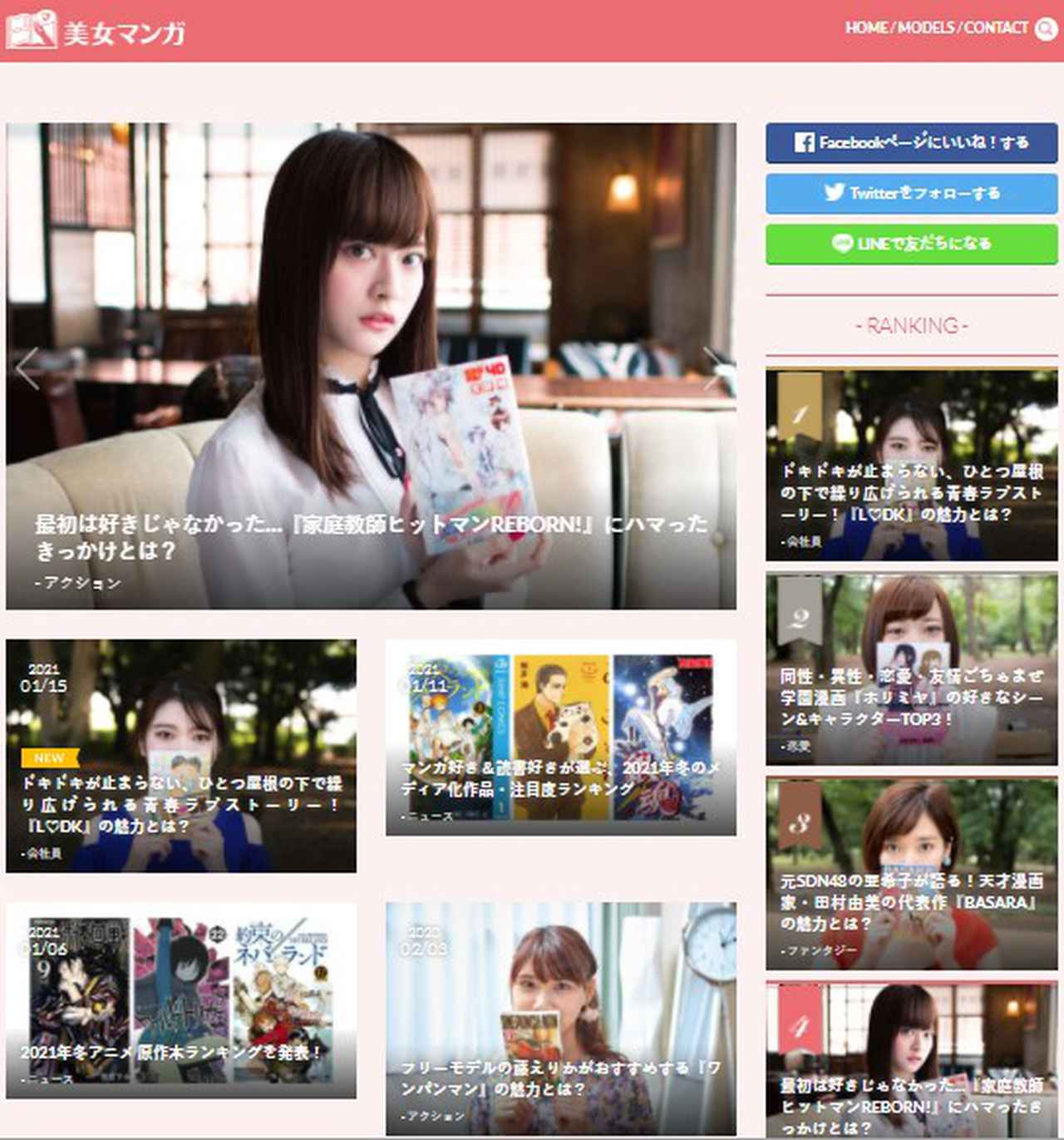Open the MODELS page link
This screenshot has height=1140, width=1064.
(926, 28)
